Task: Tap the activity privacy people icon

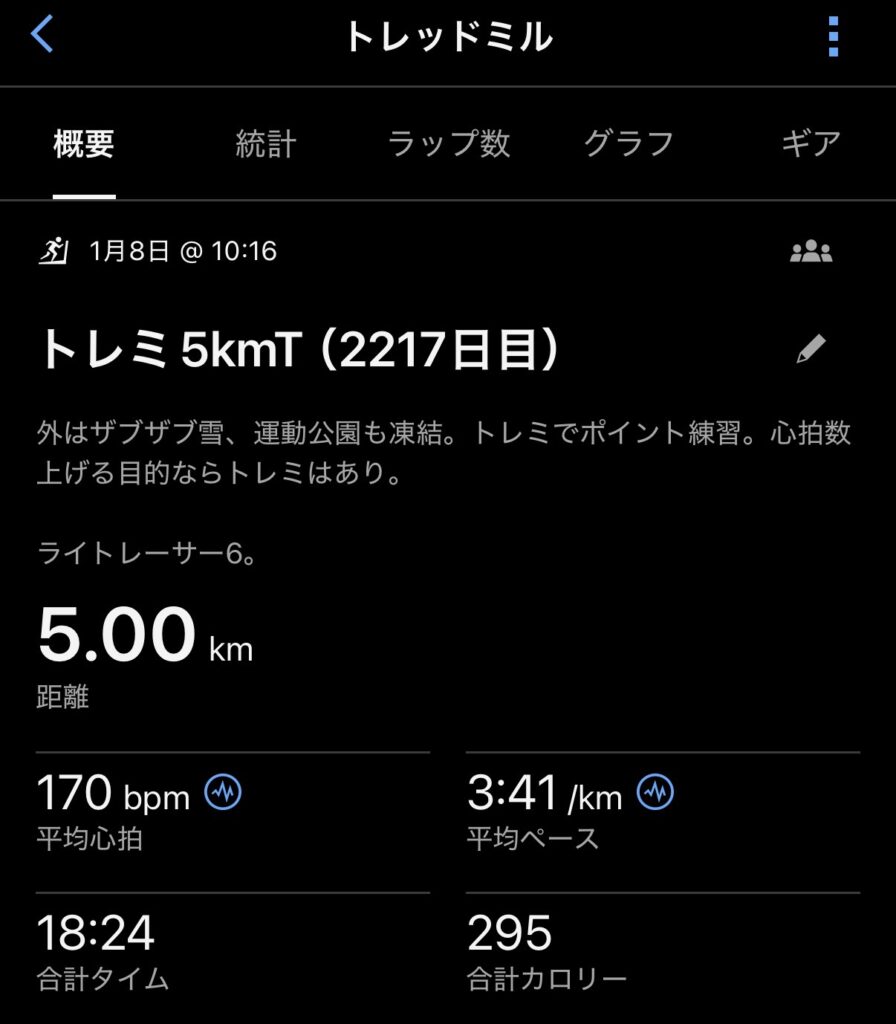Action: (x=811, y=252)
